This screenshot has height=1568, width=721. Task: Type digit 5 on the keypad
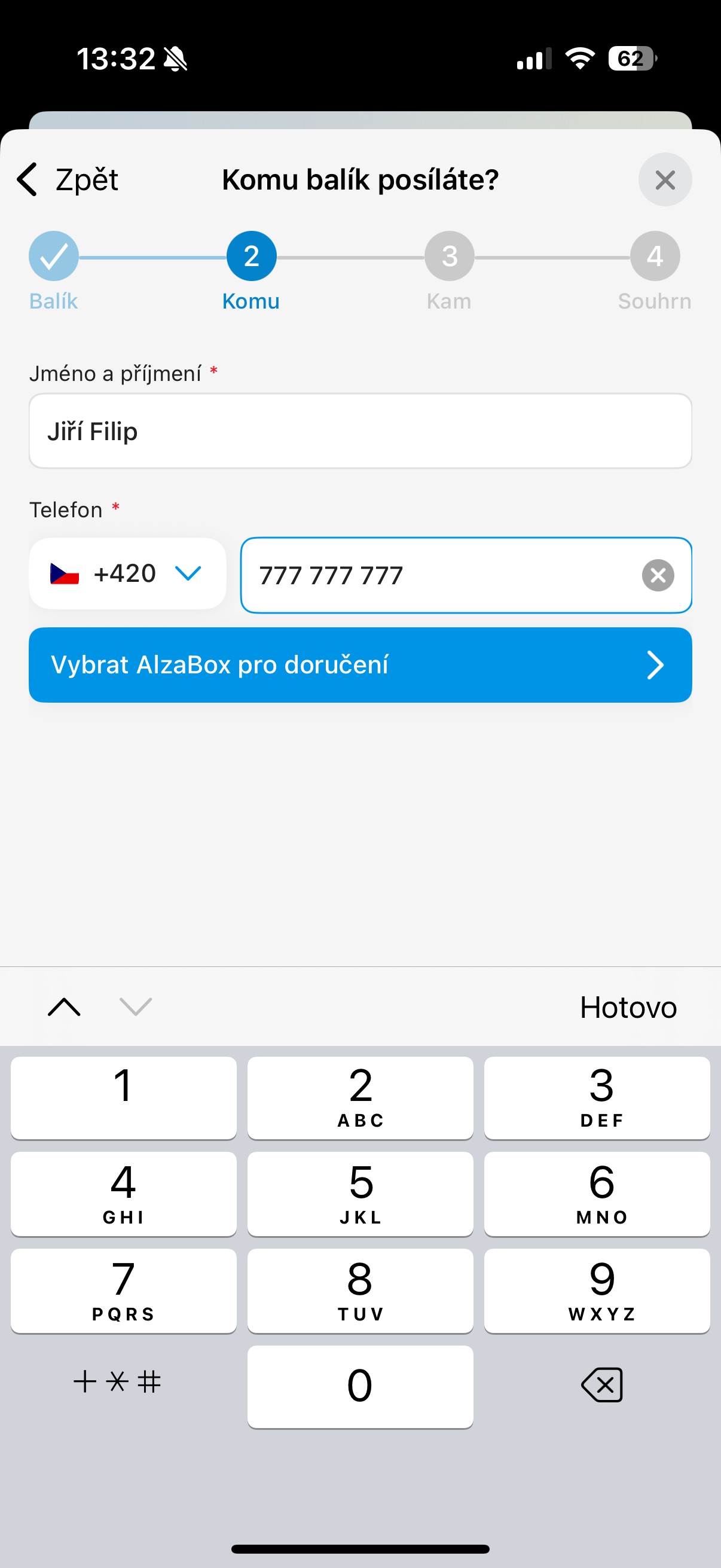(360, 1193)
